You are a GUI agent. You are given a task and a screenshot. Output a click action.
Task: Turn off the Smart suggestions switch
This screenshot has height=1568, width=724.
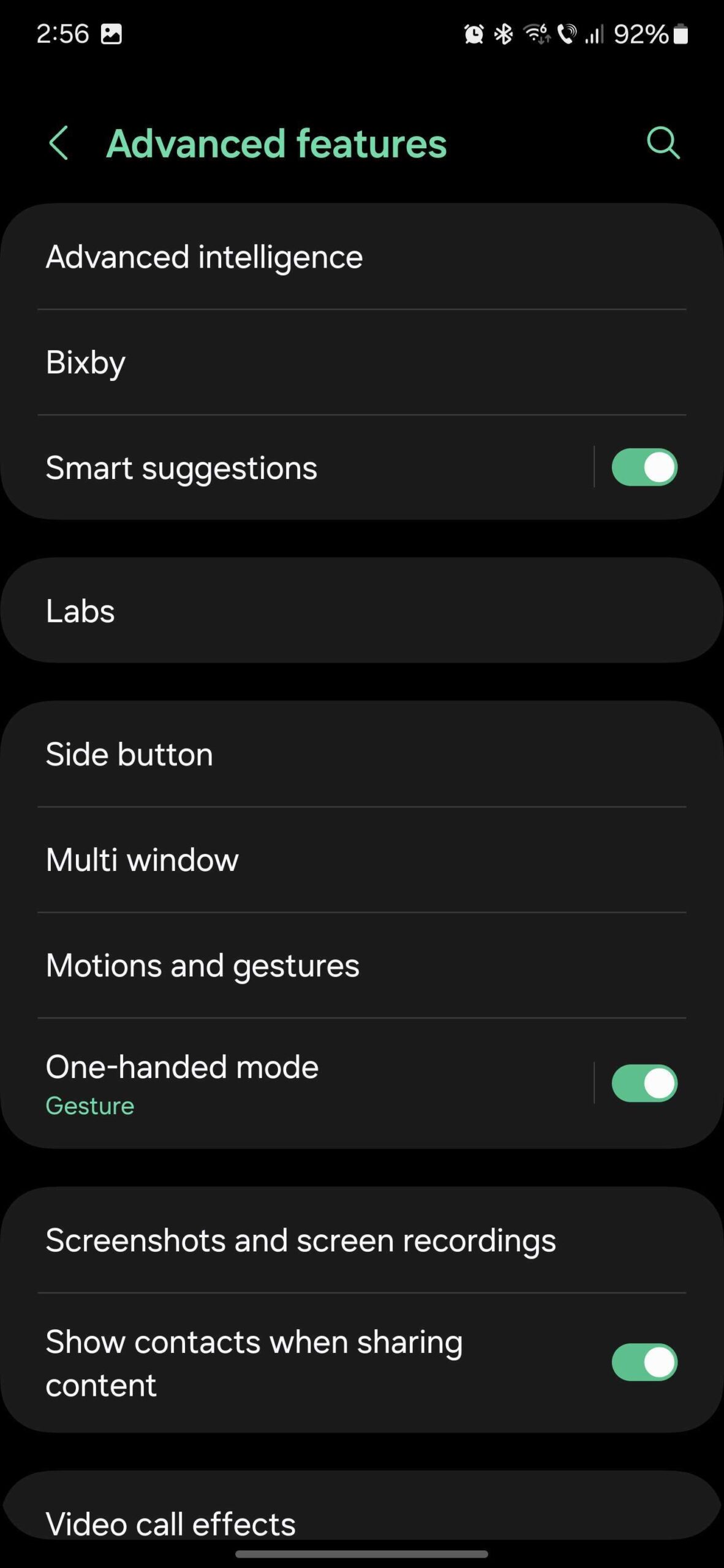coord(644,468)
